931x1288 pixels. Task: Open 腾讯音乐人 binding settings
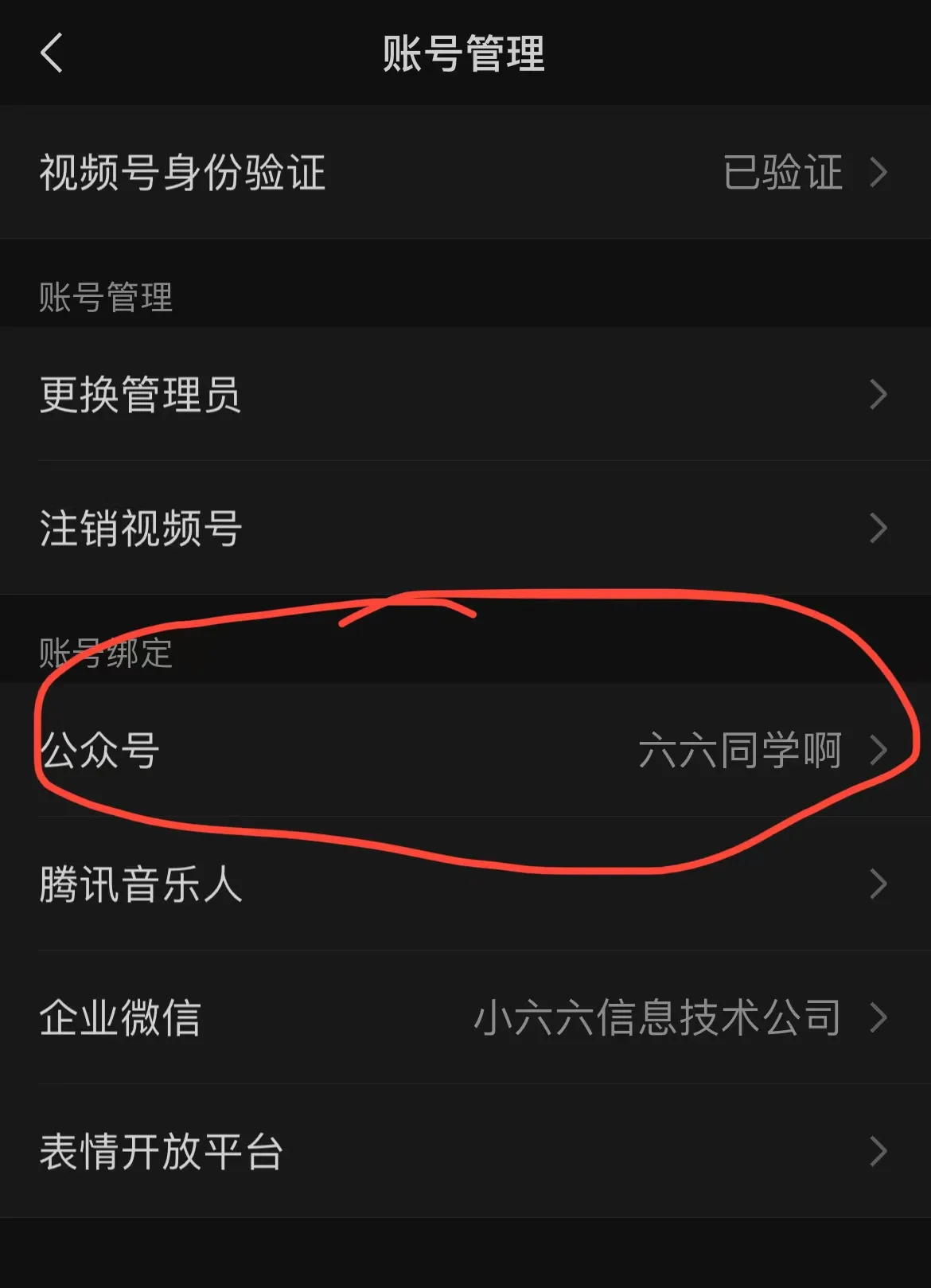[465, 884]
